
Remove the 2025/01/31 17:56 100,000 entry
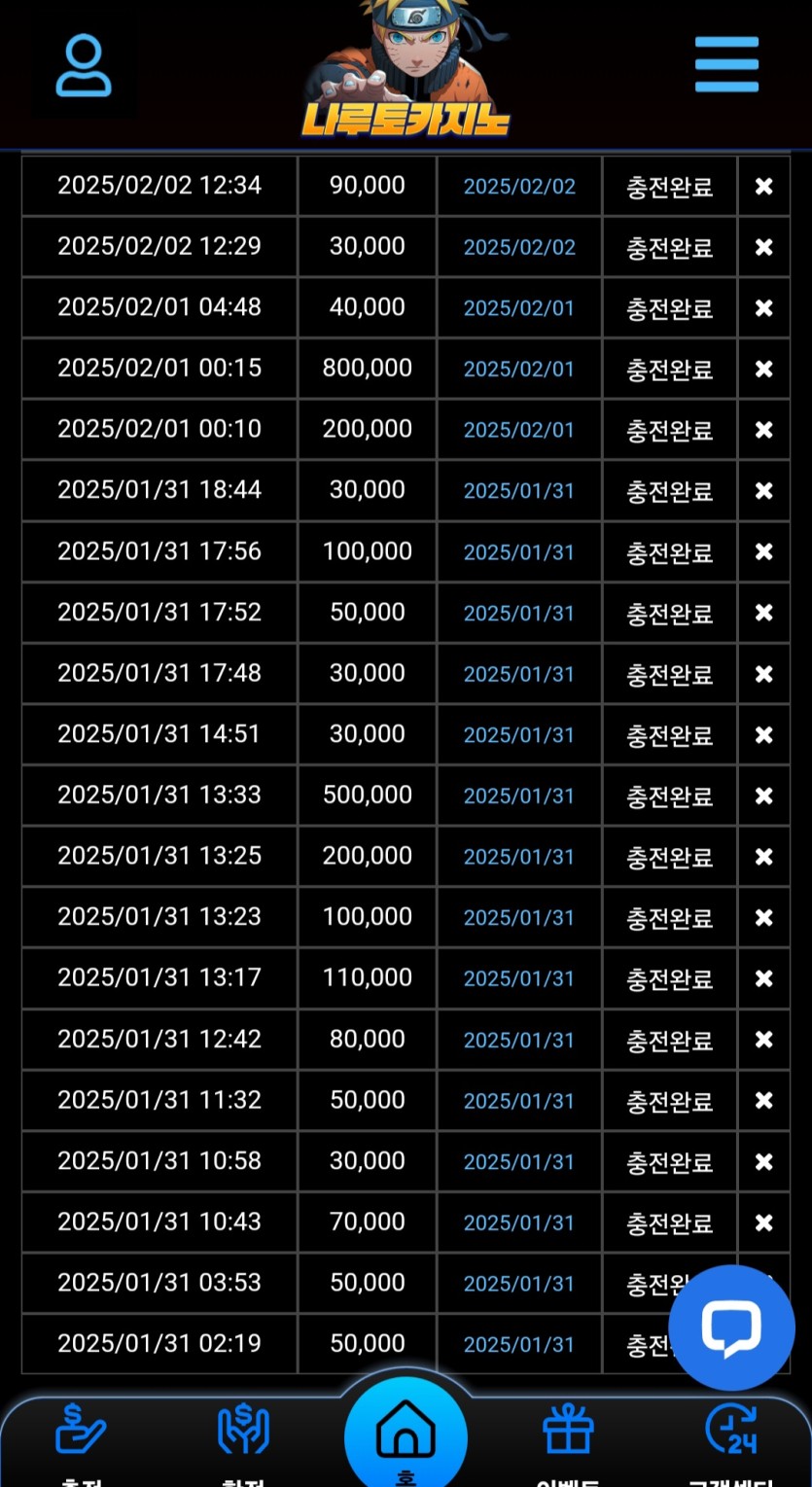point(763,551)
